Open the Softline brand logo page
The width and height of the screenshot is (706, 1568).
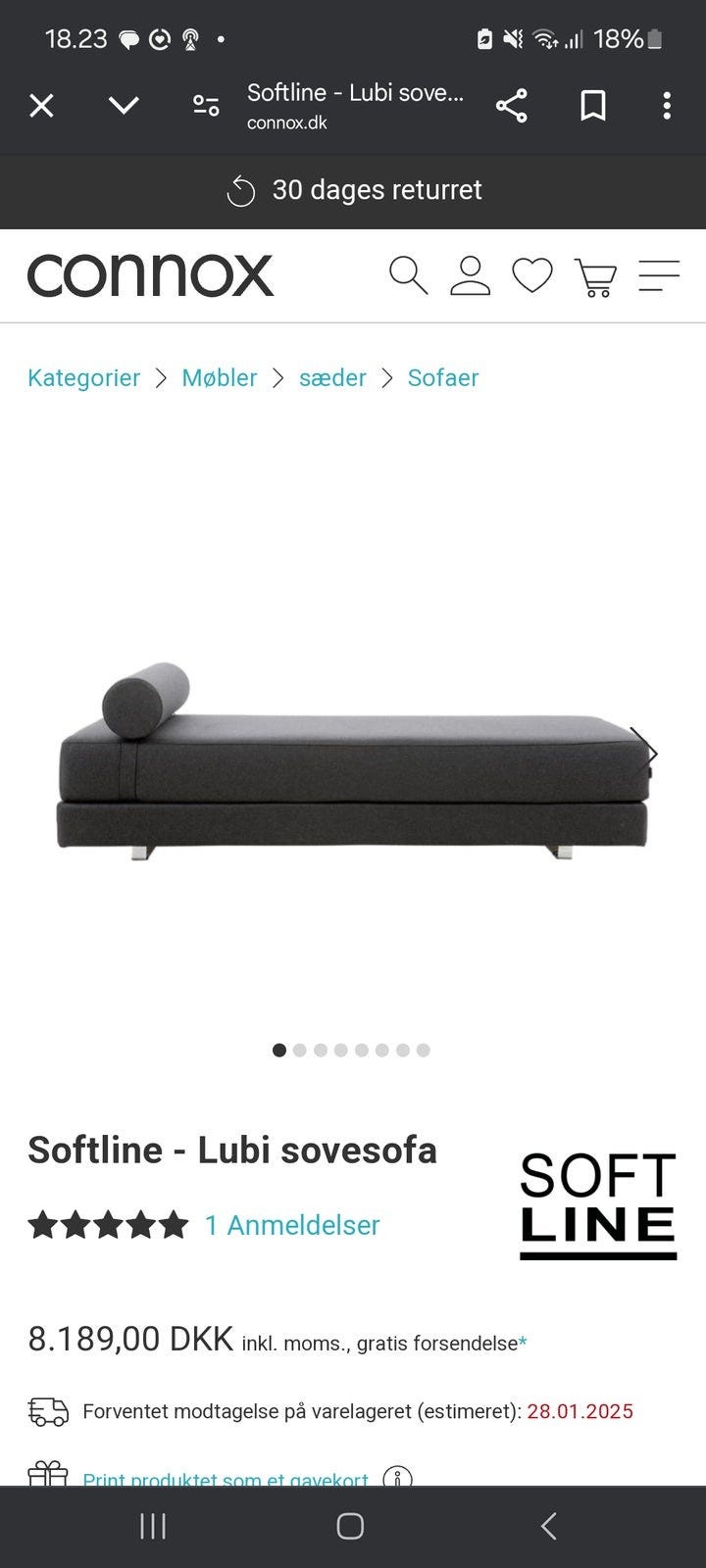[x=598, y=1204]
